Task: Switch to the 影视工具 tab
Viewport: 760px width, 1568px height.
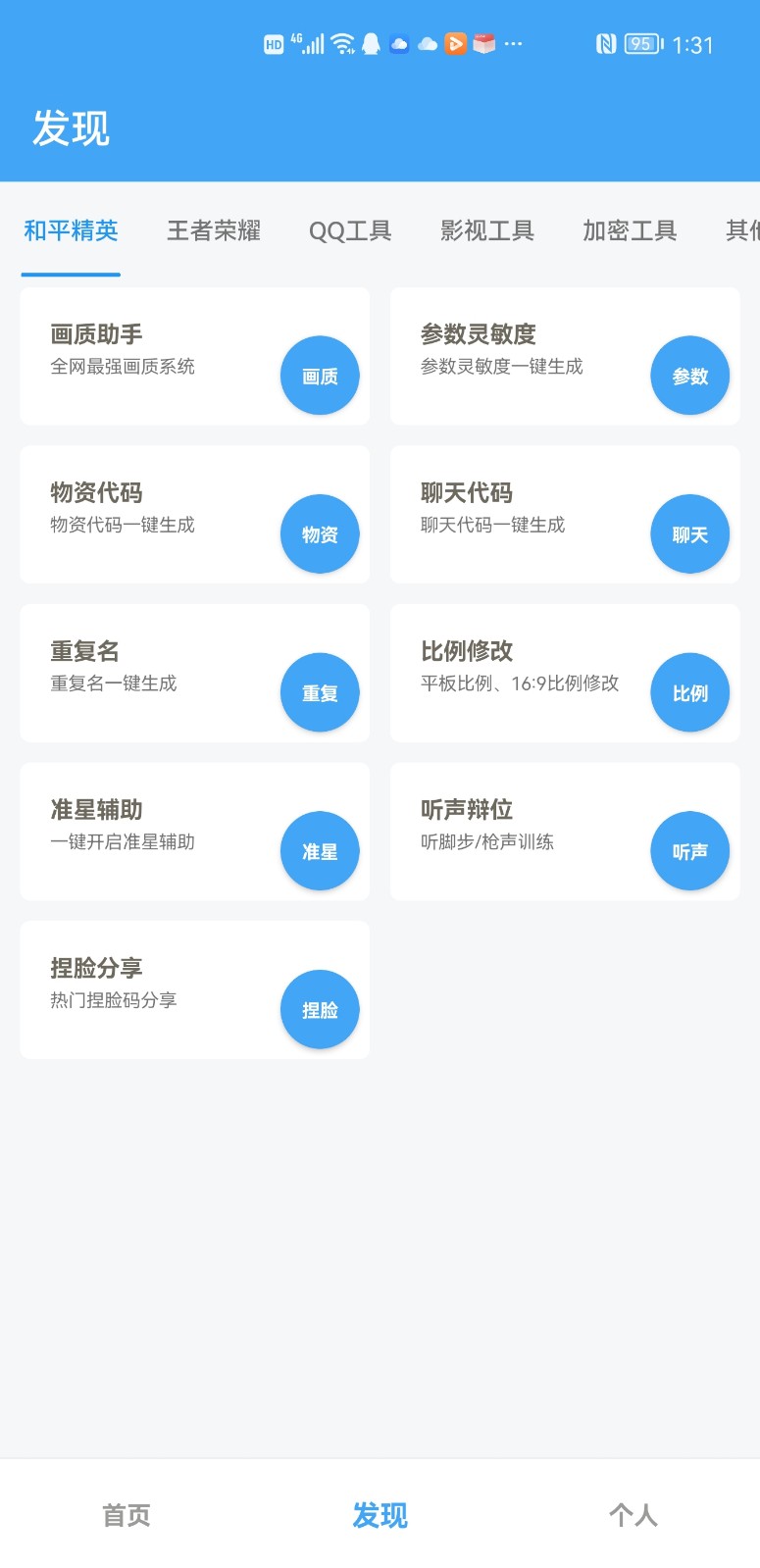Action: 487,231
